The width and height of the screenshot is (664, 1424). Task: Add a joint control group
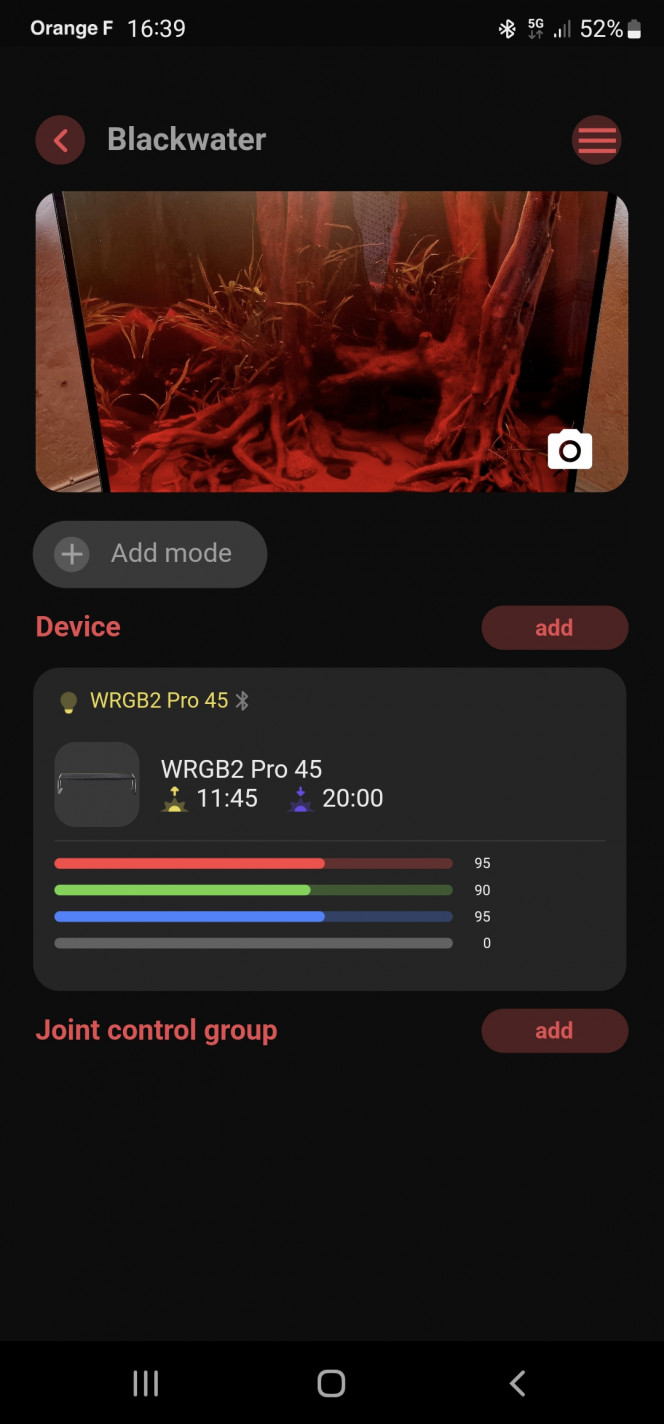[x=554, y=1031]
